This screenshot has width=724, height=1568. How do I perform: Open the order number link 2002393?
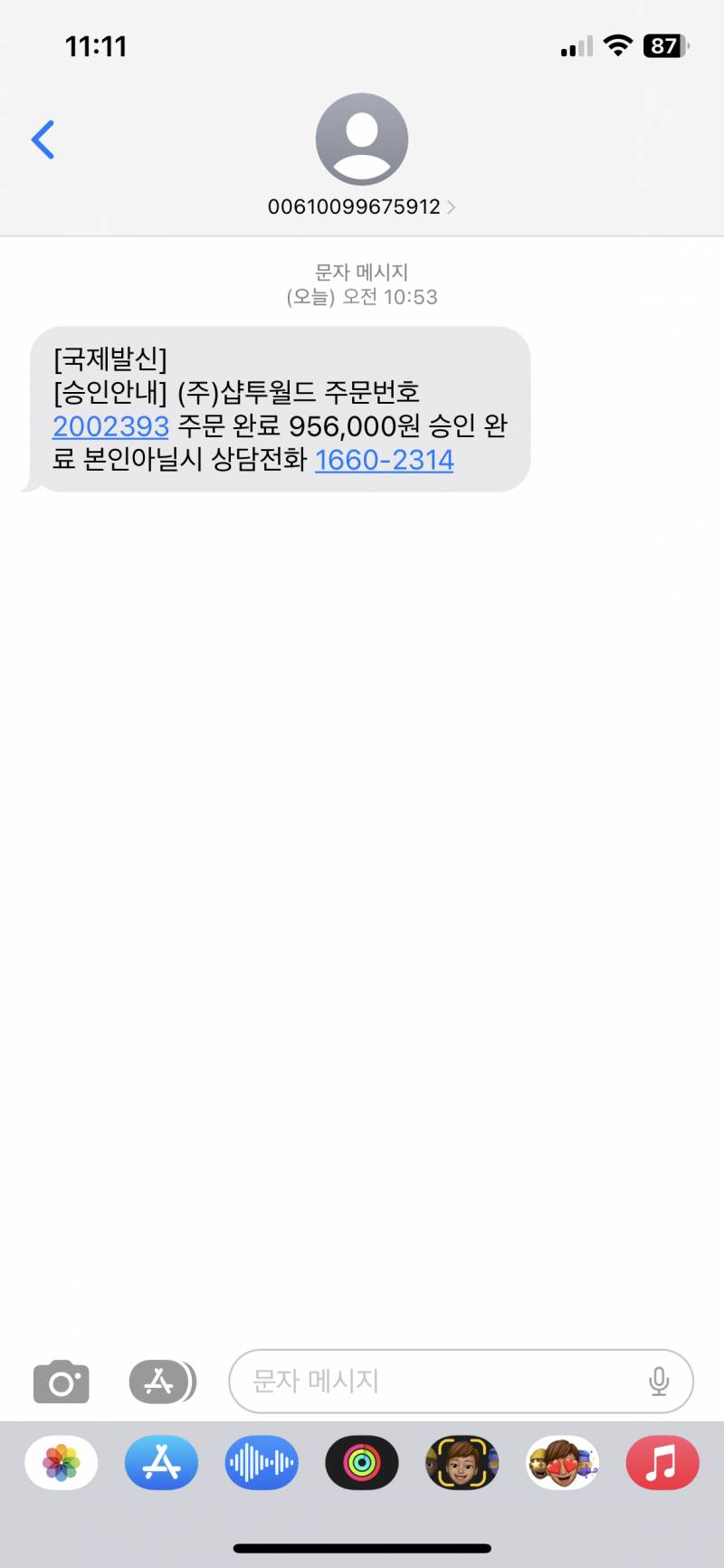[110, 425]
